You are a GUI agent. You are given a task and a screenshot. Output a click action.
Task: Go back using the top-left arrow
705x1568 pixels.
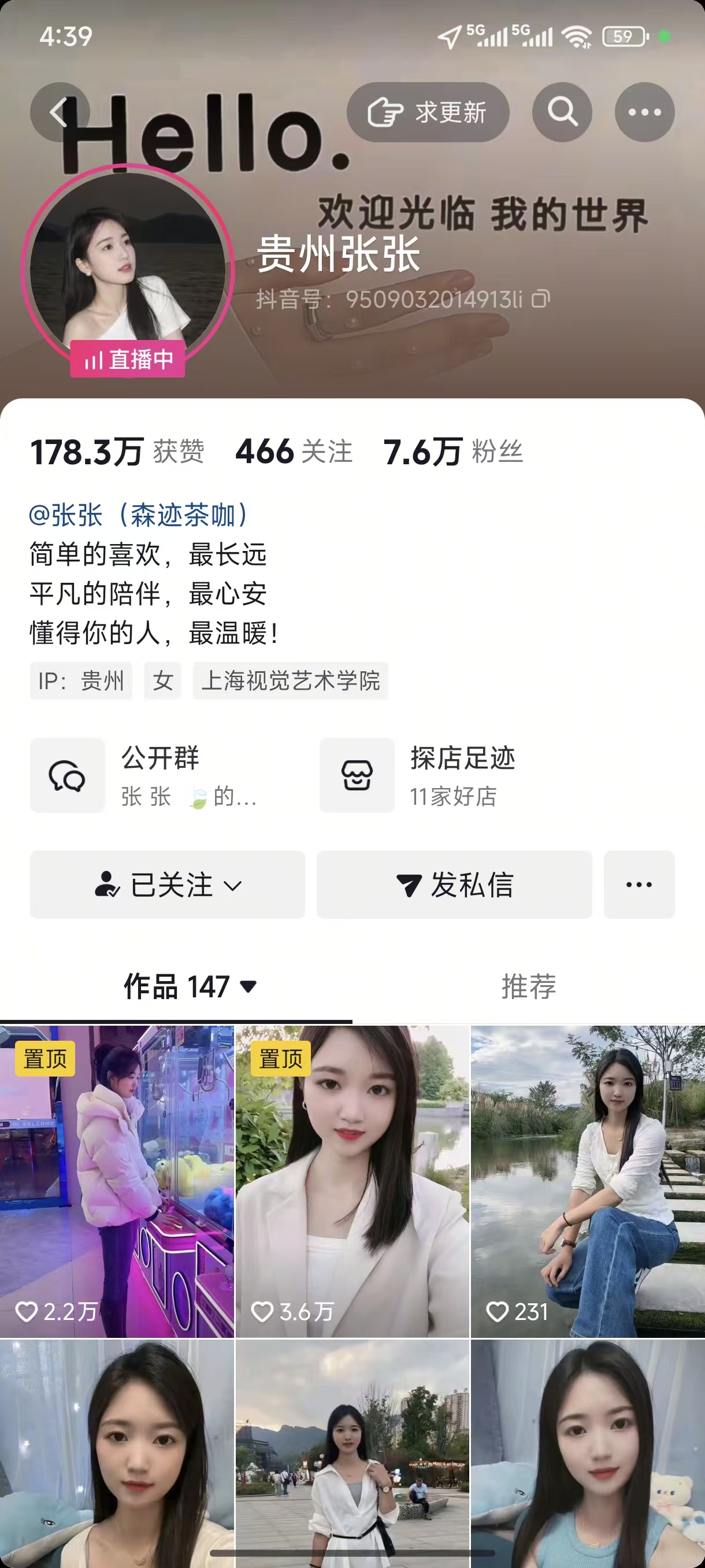point(59,113)
